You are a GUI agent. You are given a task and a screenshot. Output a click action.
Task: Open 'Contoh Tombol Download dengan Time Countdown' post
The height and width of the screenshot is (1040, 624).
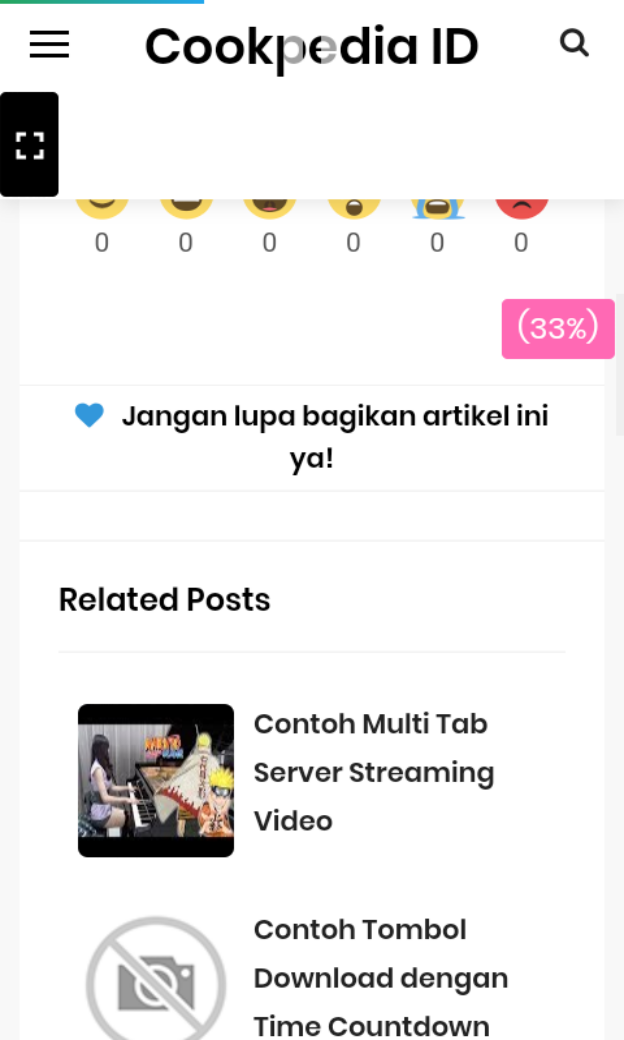click(x=380, y=977)
